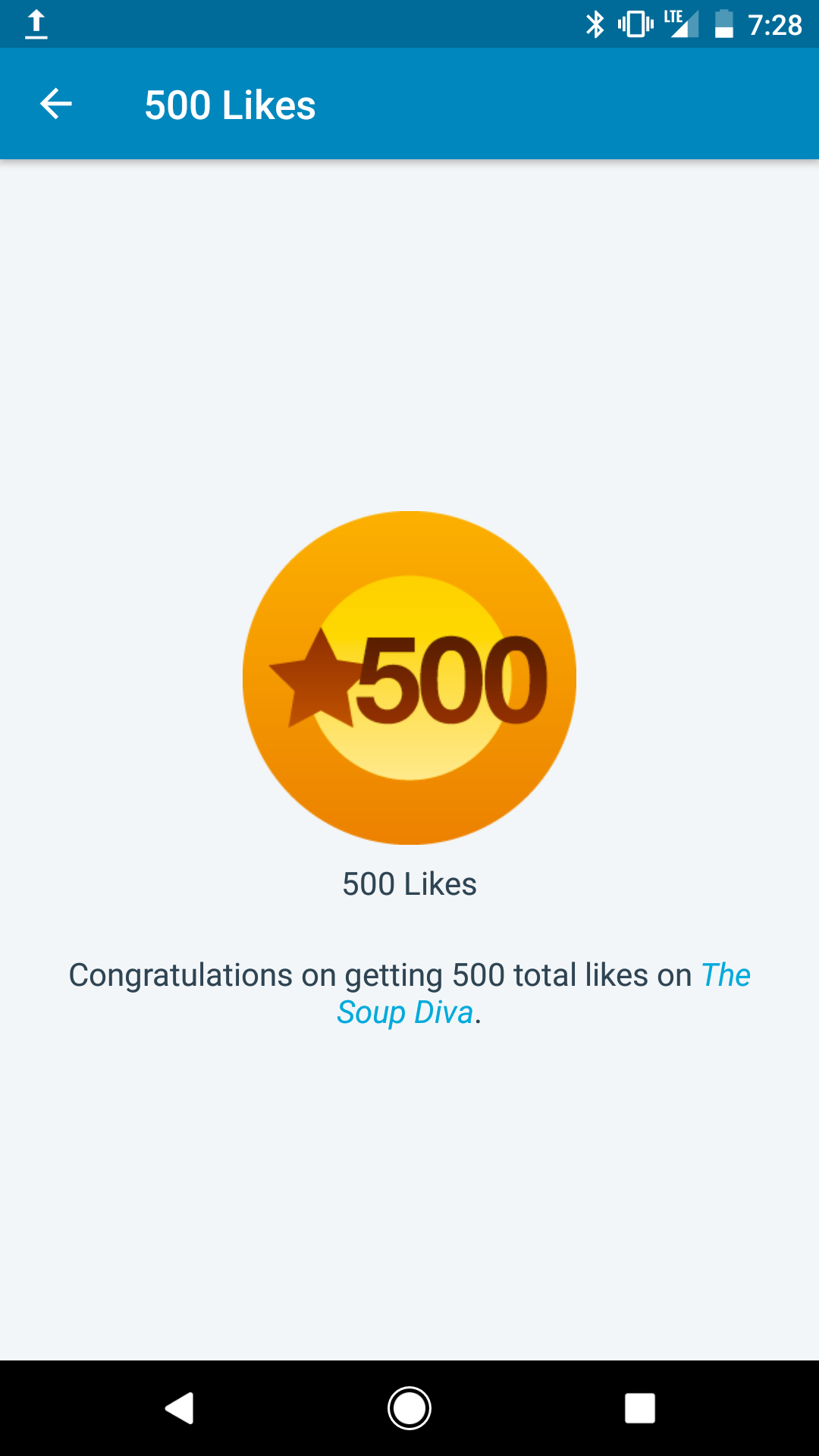Go back using the app bar arrow
This screenshot has width=819, height=1456.
(x=56, y=104)
